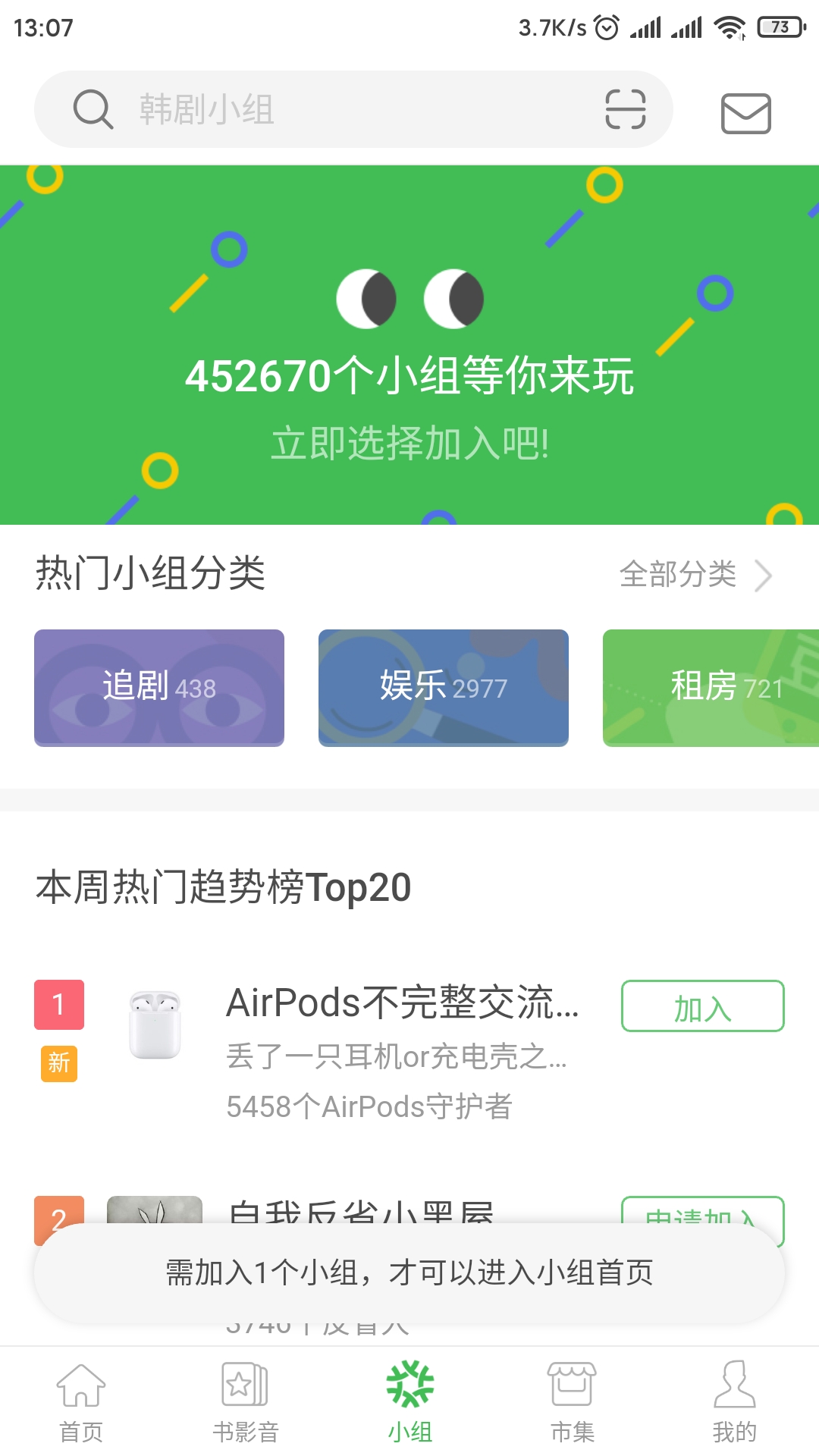
Task: Open the 租房 group category
Action: click(x=711, y=688)
